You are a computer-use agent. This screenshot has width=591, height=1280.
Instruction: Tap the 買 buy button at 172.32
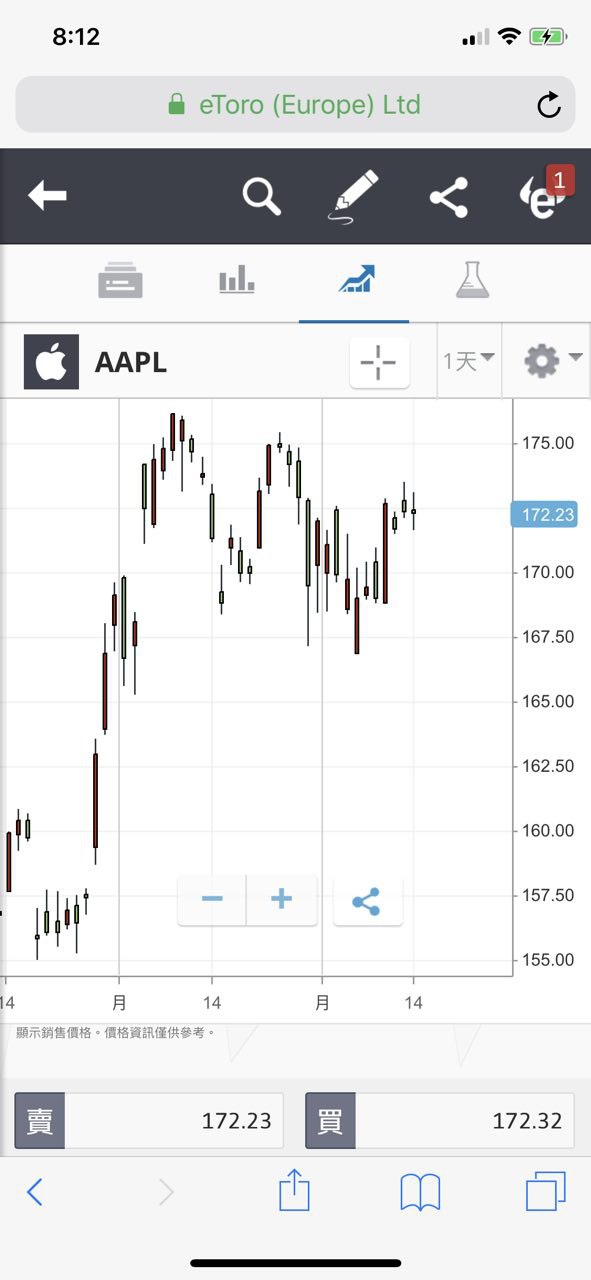(x=440, y=1120)
